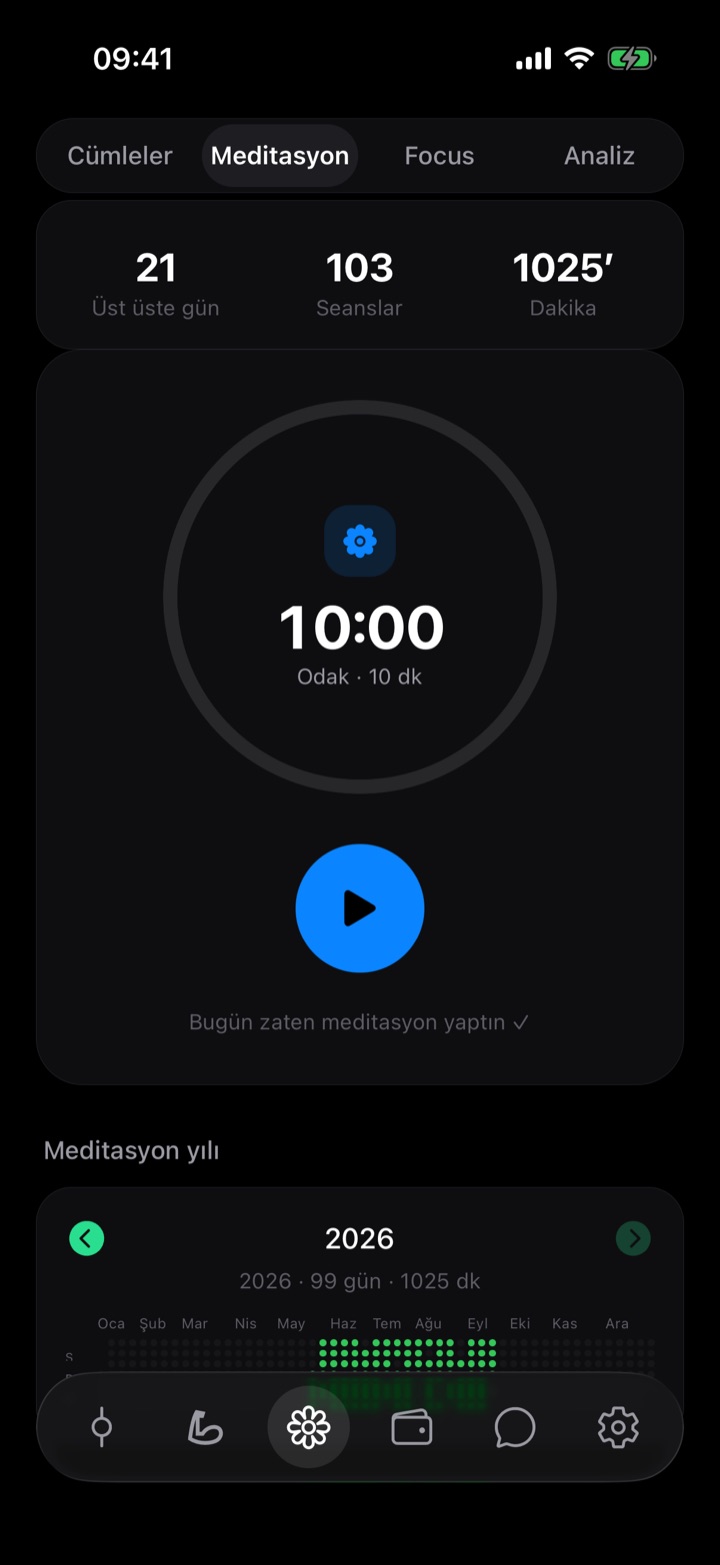Open the Focus tab
Image resolution: width=720 pixels, height=1565 pixels.
(x=439, y=156)
